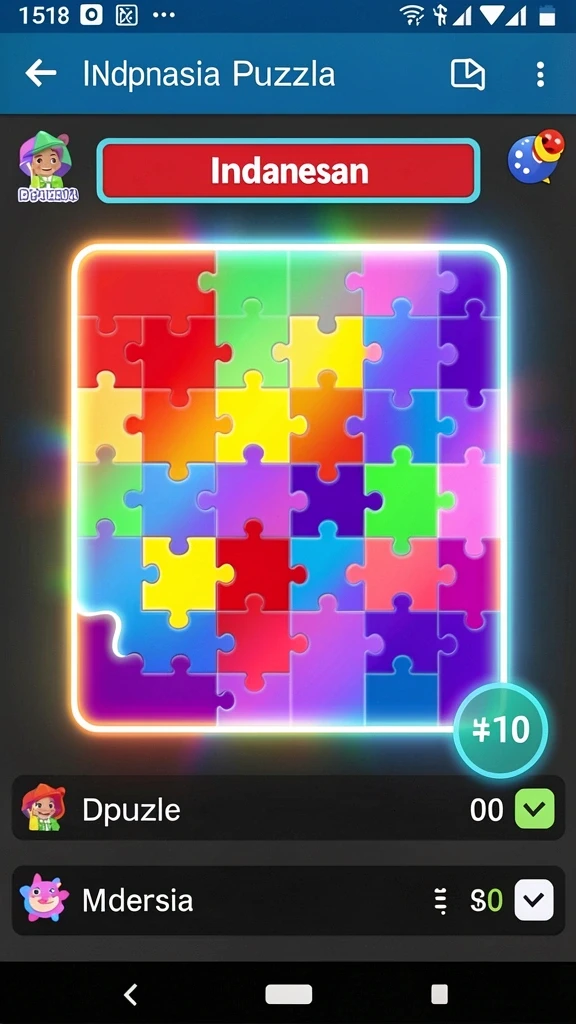Tap the dice icon in the top right
Viewport: 576px width, 1024px height.
point(536,157)
